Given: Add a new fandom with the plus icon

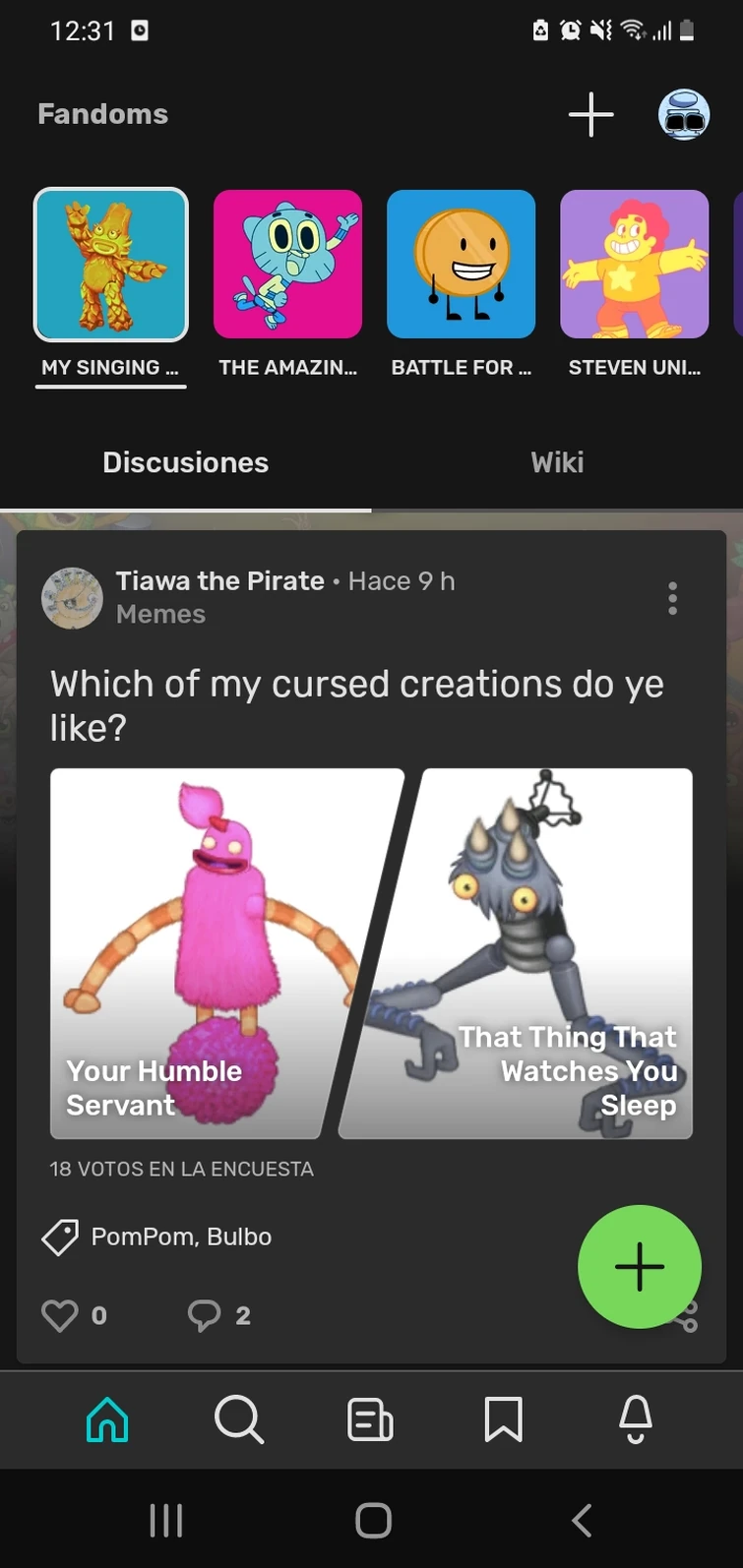Looking at the screenshot, I should point(590,113).
